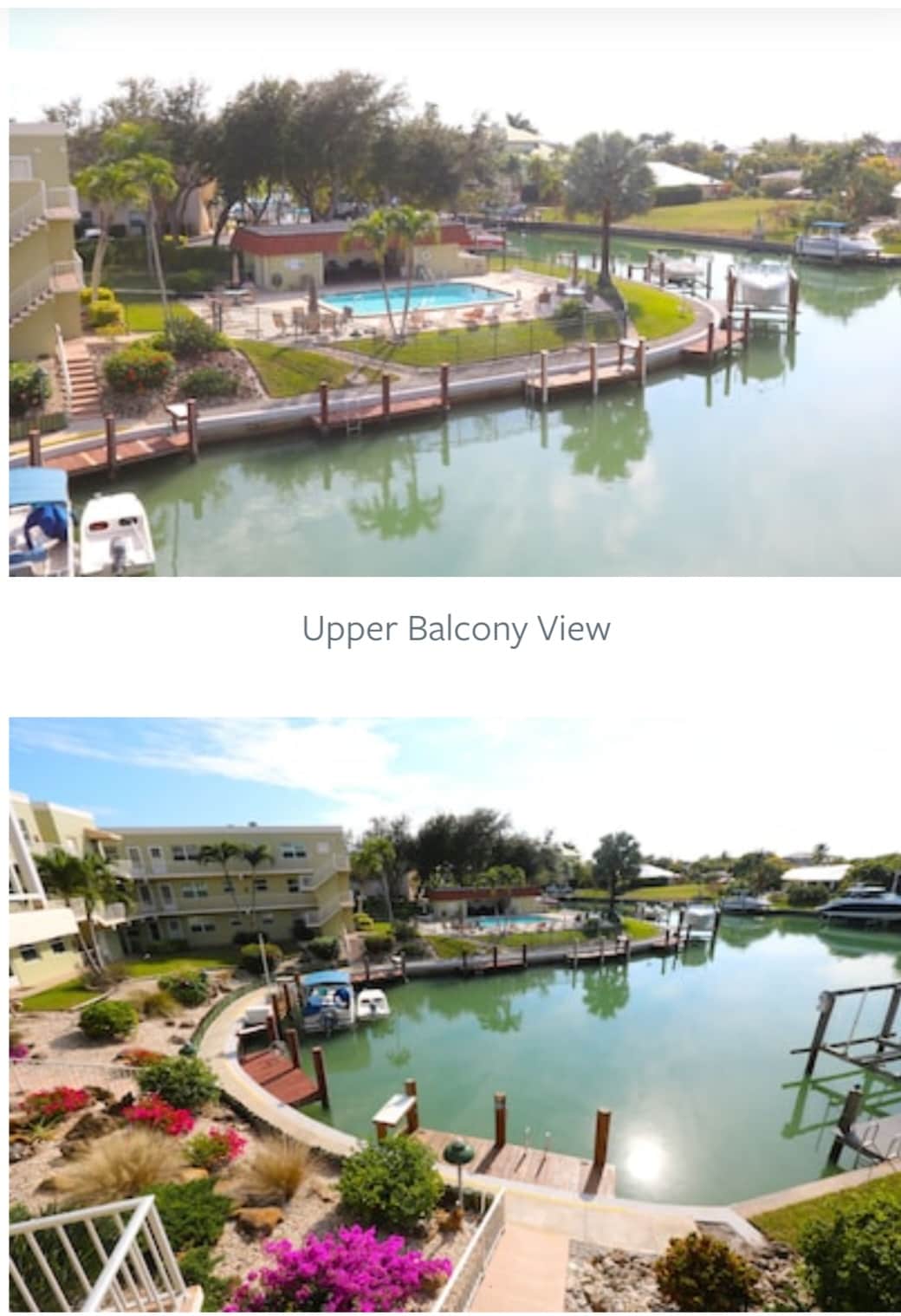Open the canal photo with pink flowers
The image size is (901, 1316).
(455, 1014)
